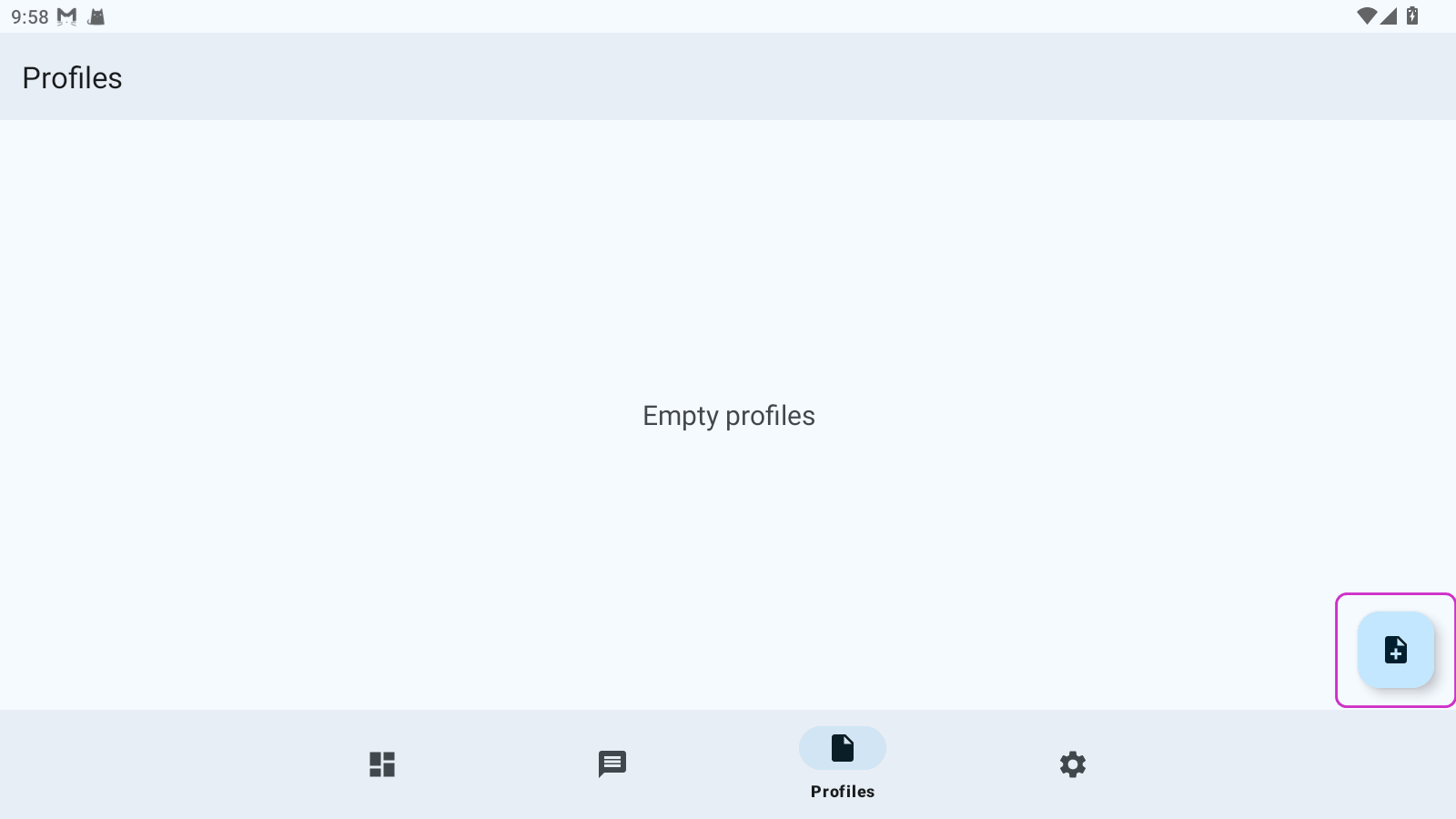1456x819 pixels.
Task: Select the Profiles tab
Action: point(843,763)
